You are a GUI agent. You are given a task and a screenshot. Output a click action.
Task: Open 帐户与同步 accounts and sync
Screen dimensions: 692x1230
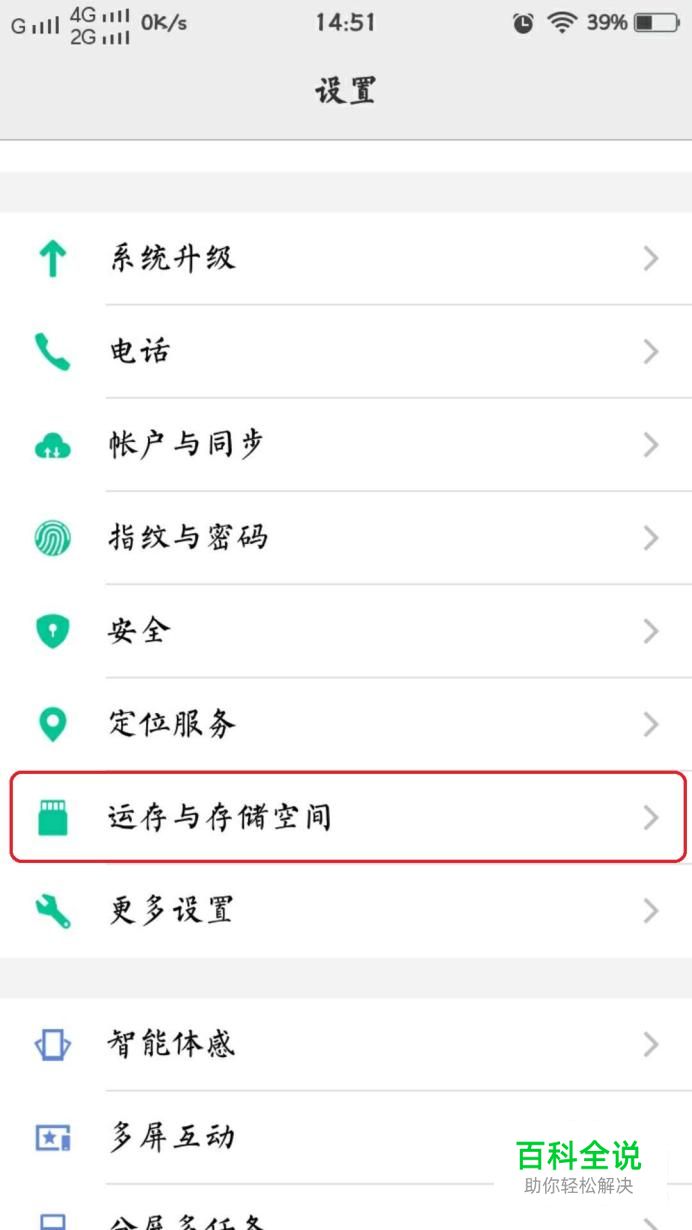coord(345,445)
